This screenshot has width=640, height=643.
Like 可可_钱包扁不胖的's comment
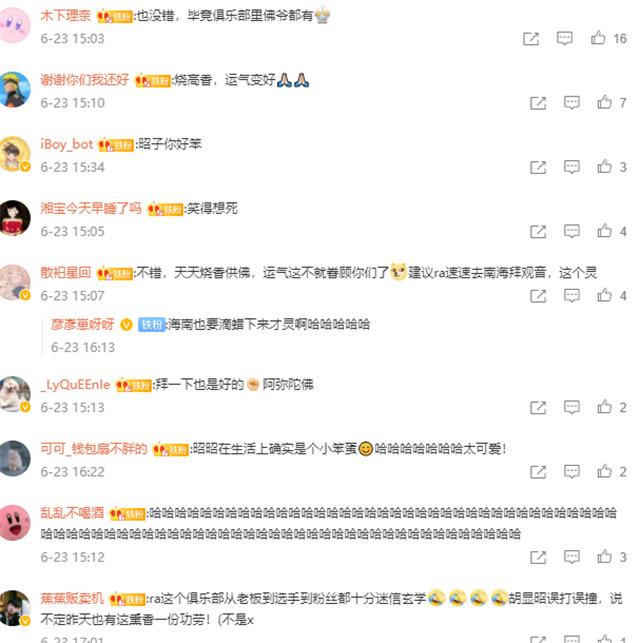605,471
